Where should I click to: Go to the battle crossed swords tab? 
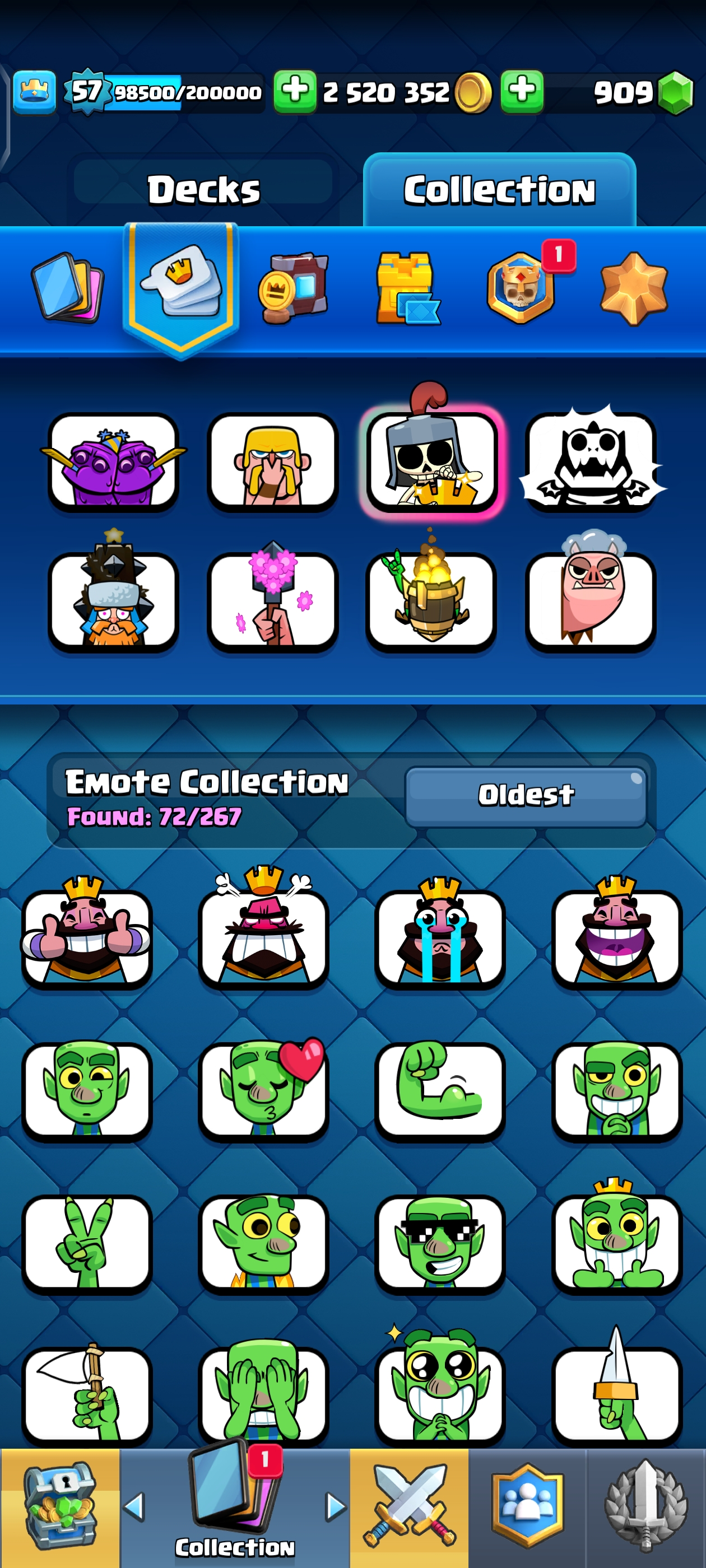click(x=408, y=1506)
